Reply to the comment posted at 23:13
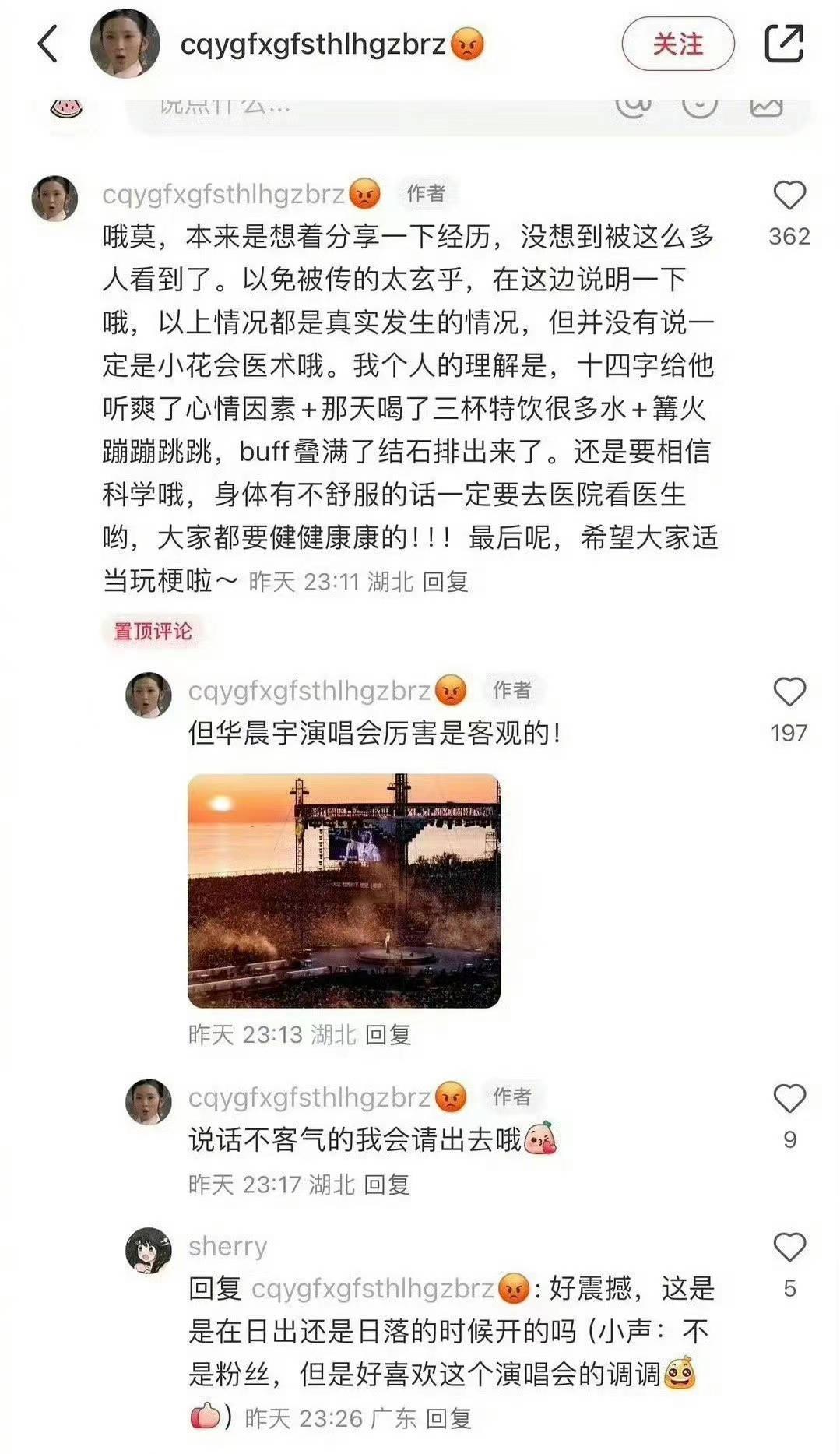Screen dimensions: 840x1454 (x=388, y=1034)
